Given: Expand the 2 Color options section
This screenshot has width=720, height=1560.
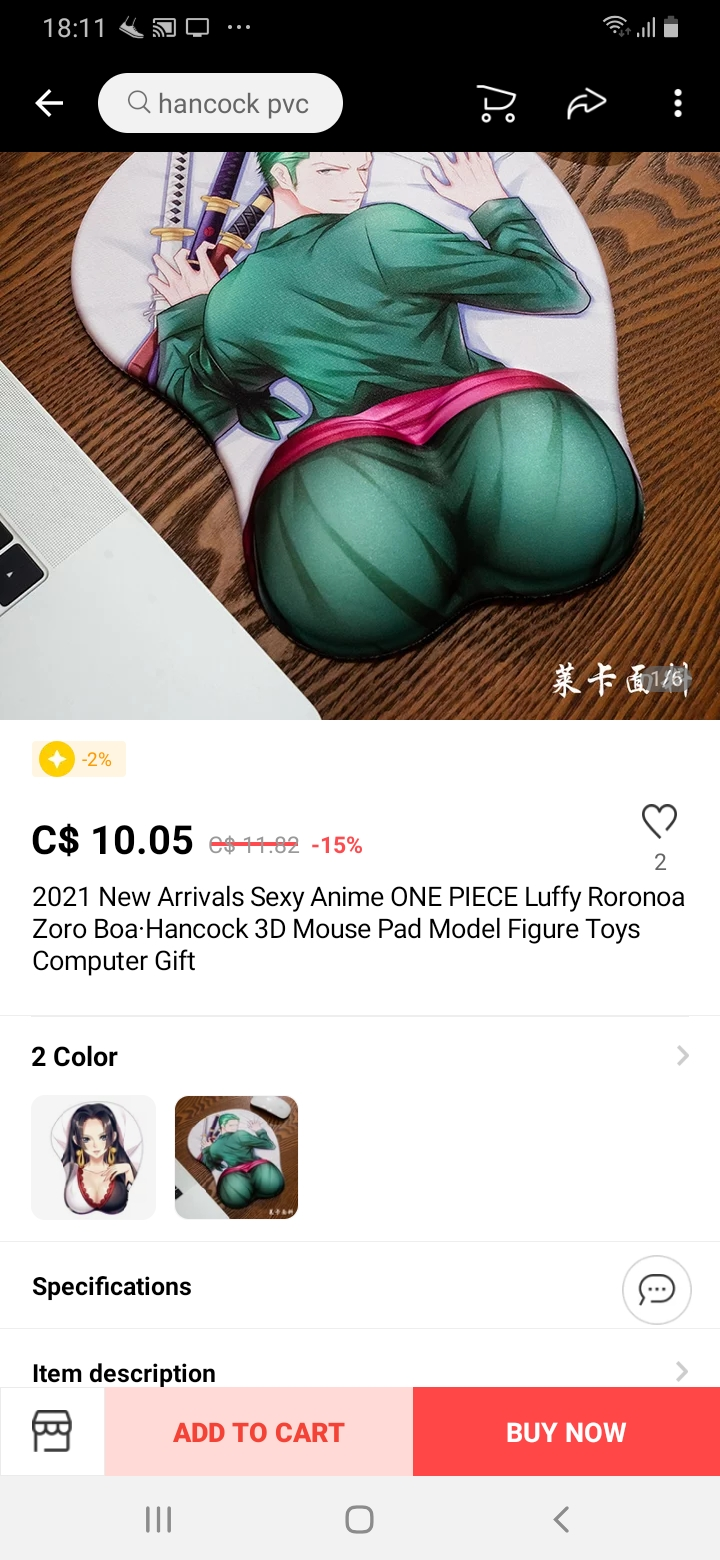Looking at the screenshot, I should (681, 1055).
